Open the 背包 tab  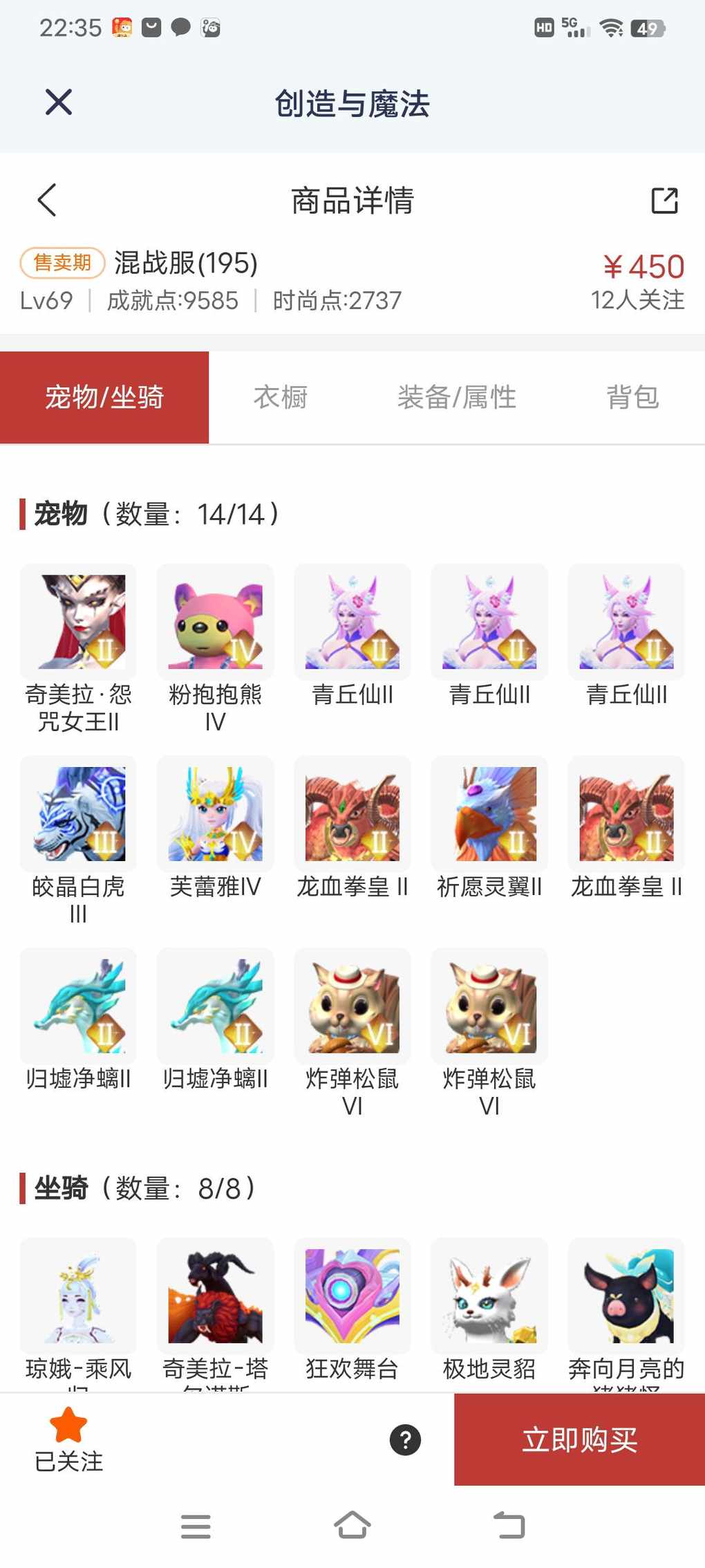pyautogui.click(x=632, y=398)
